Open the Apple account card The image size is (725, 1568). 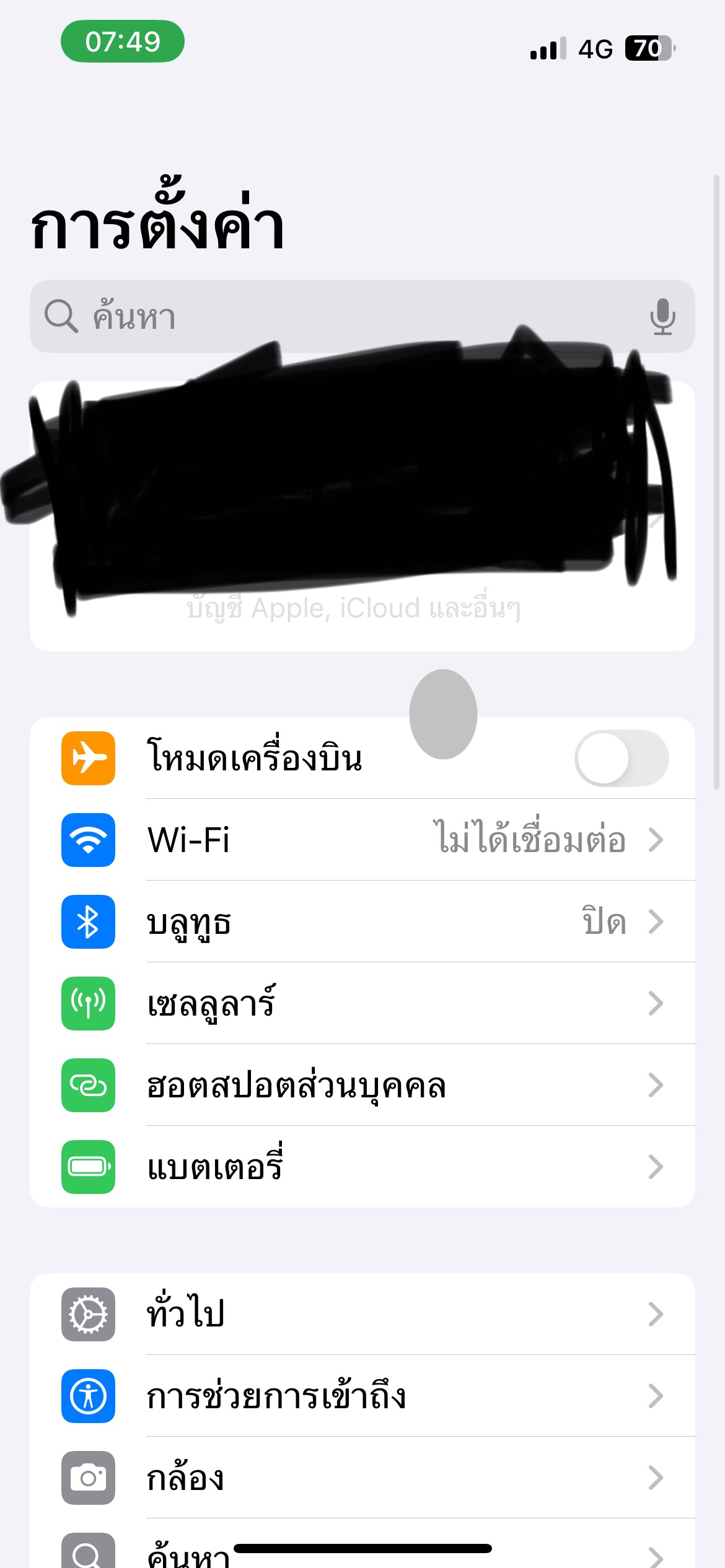tap(362, 516)
